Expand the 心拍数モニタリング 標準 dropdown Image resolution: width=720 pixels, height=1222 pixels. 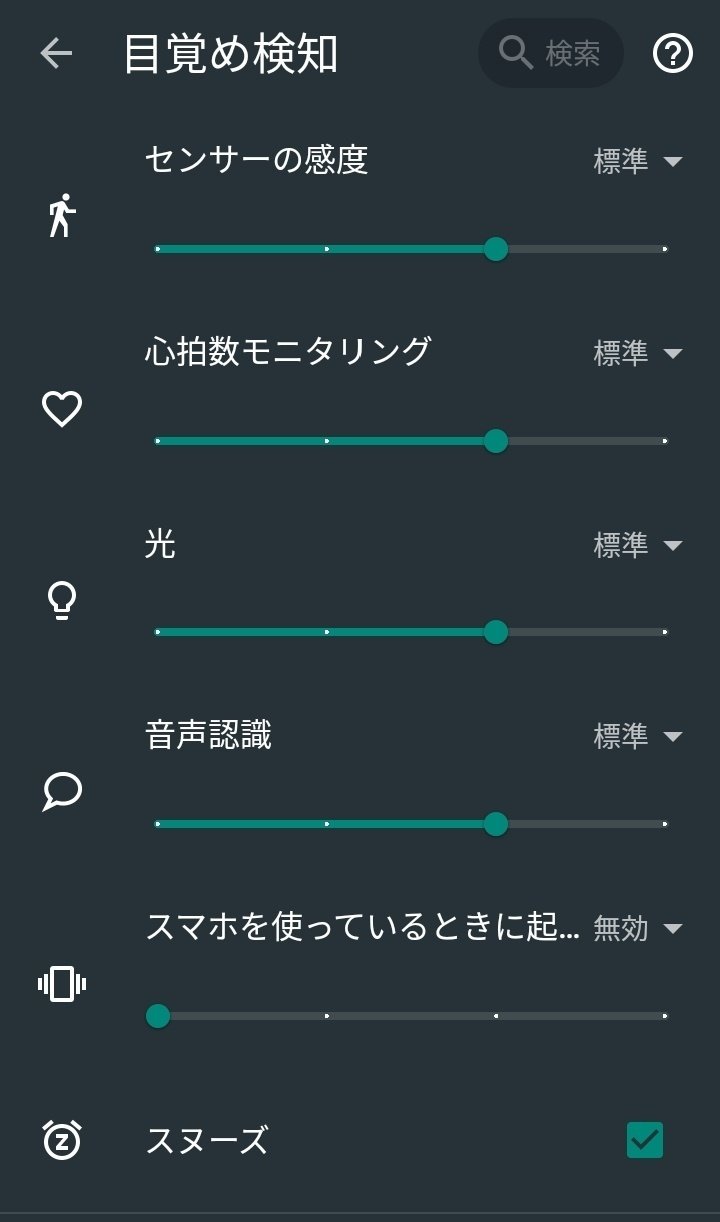pyautogui.click(x=638, y=353)
